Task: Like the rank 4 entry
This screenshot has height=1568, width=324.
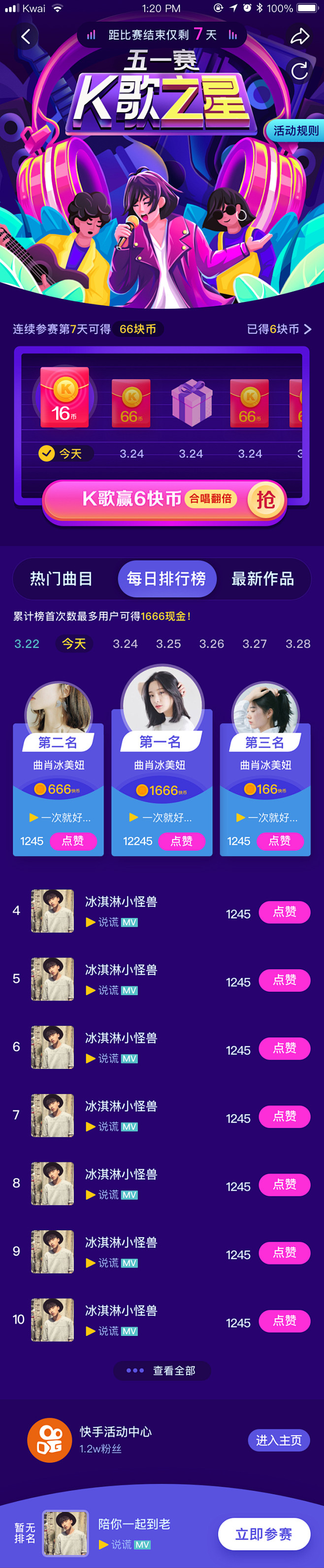Action: point(285,912)
